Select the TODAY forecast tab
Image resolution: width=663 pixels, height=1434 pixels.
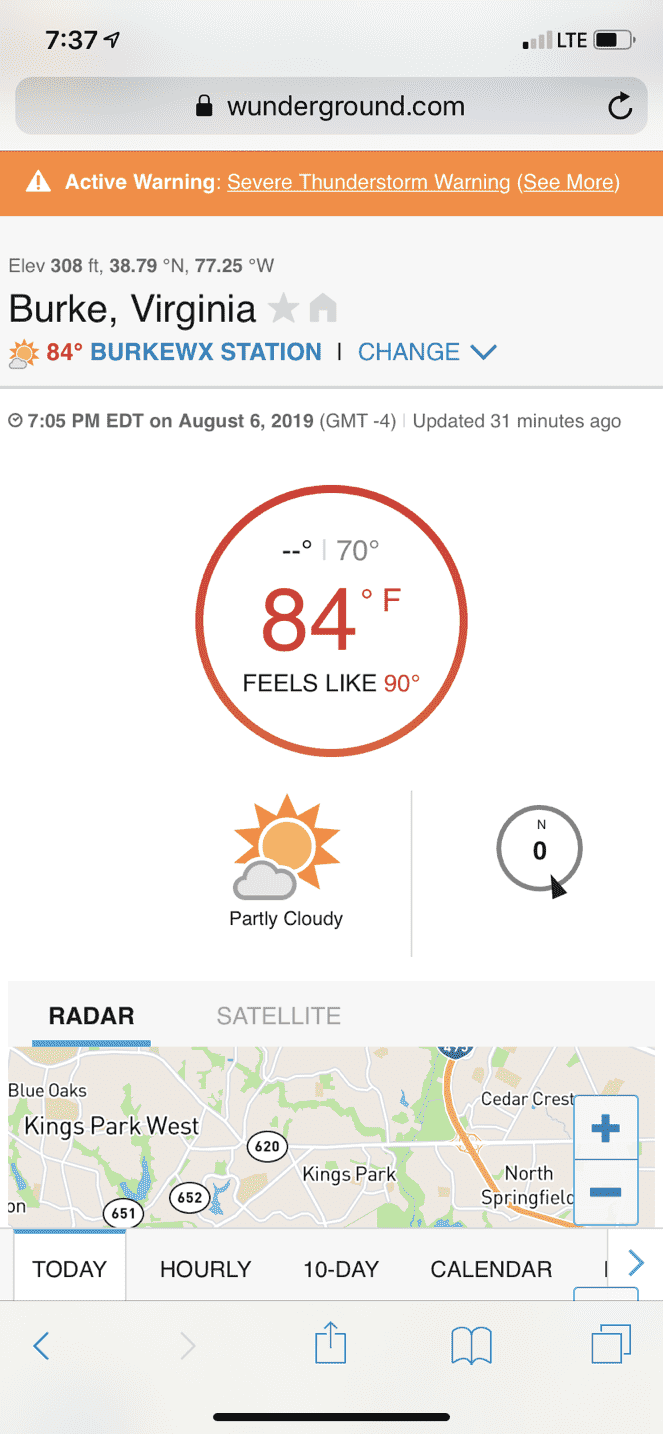69,1269
